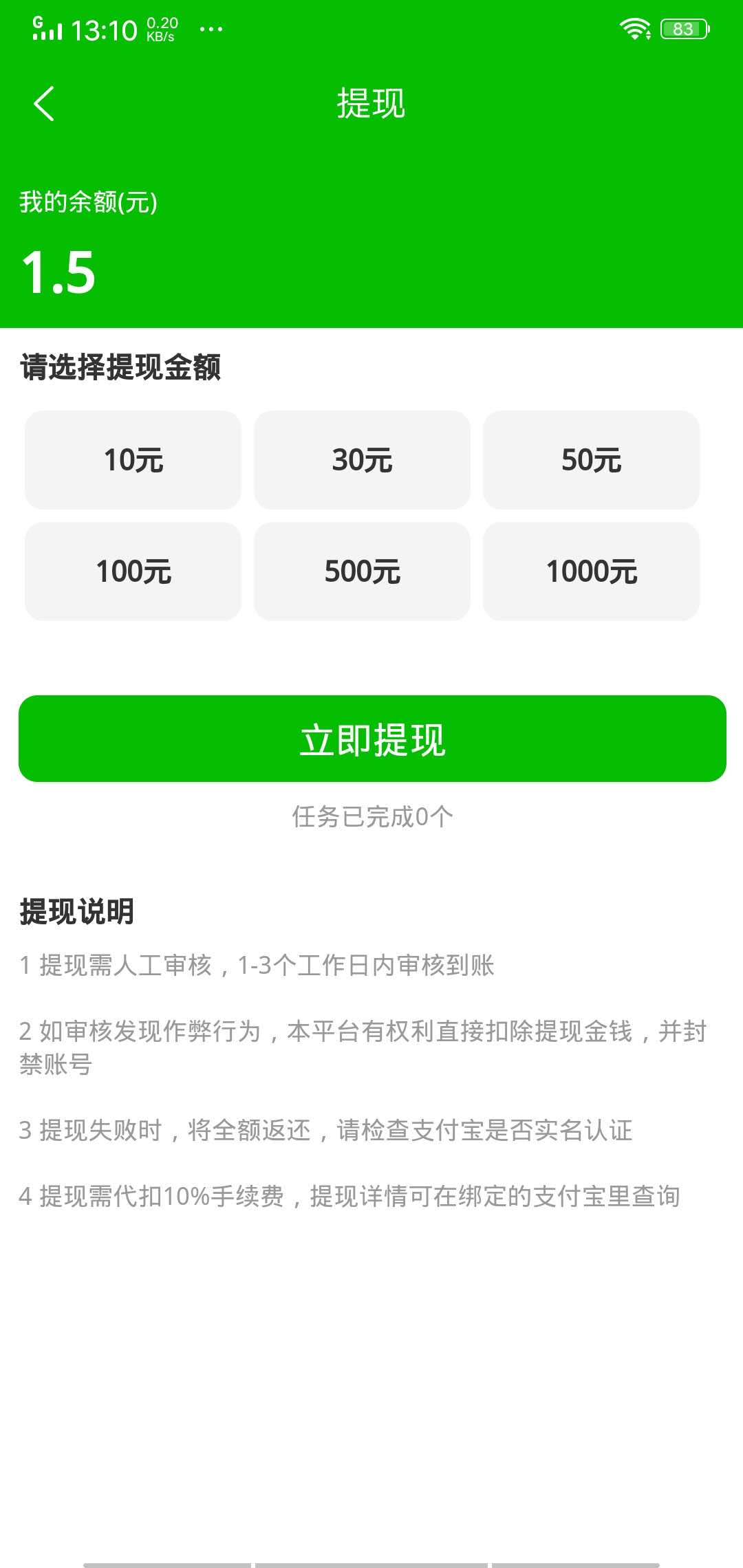Tap the balance amount 1.5
This screenshot has width=743, height=1568.
(57, 272)
